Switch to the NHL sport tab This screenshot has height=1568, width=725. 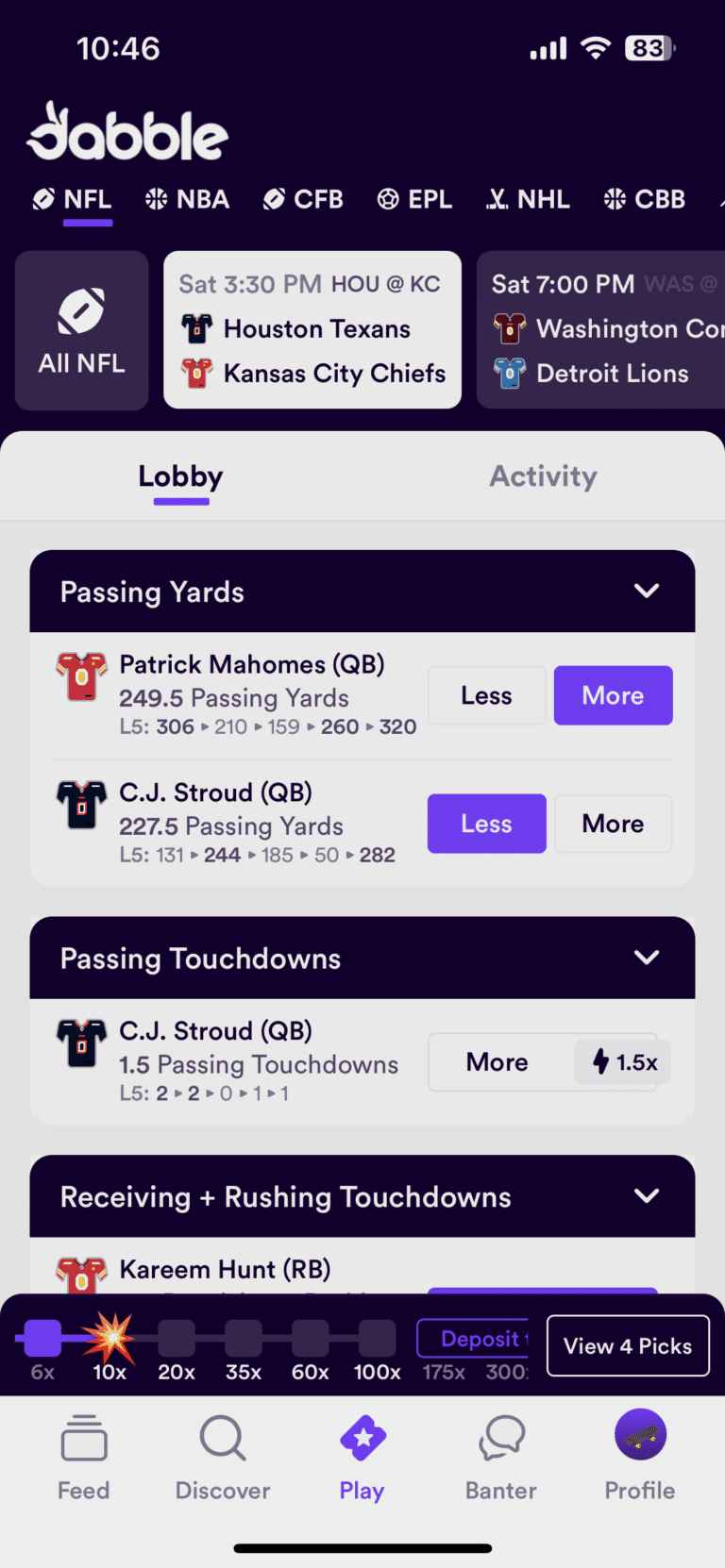[x=528, y=199]
